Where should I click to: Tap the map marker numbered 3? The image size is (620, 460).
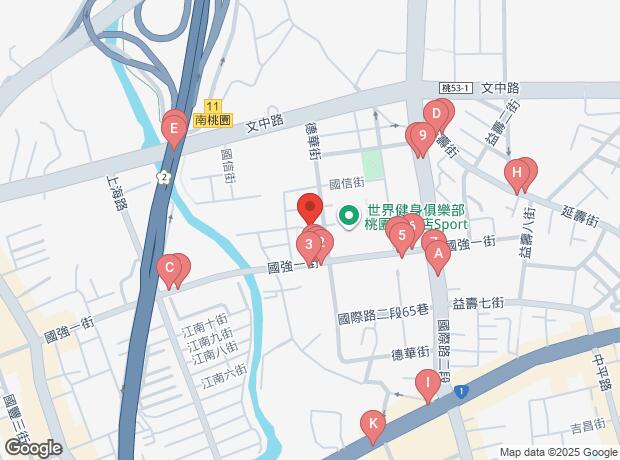[x=309, y=243]
